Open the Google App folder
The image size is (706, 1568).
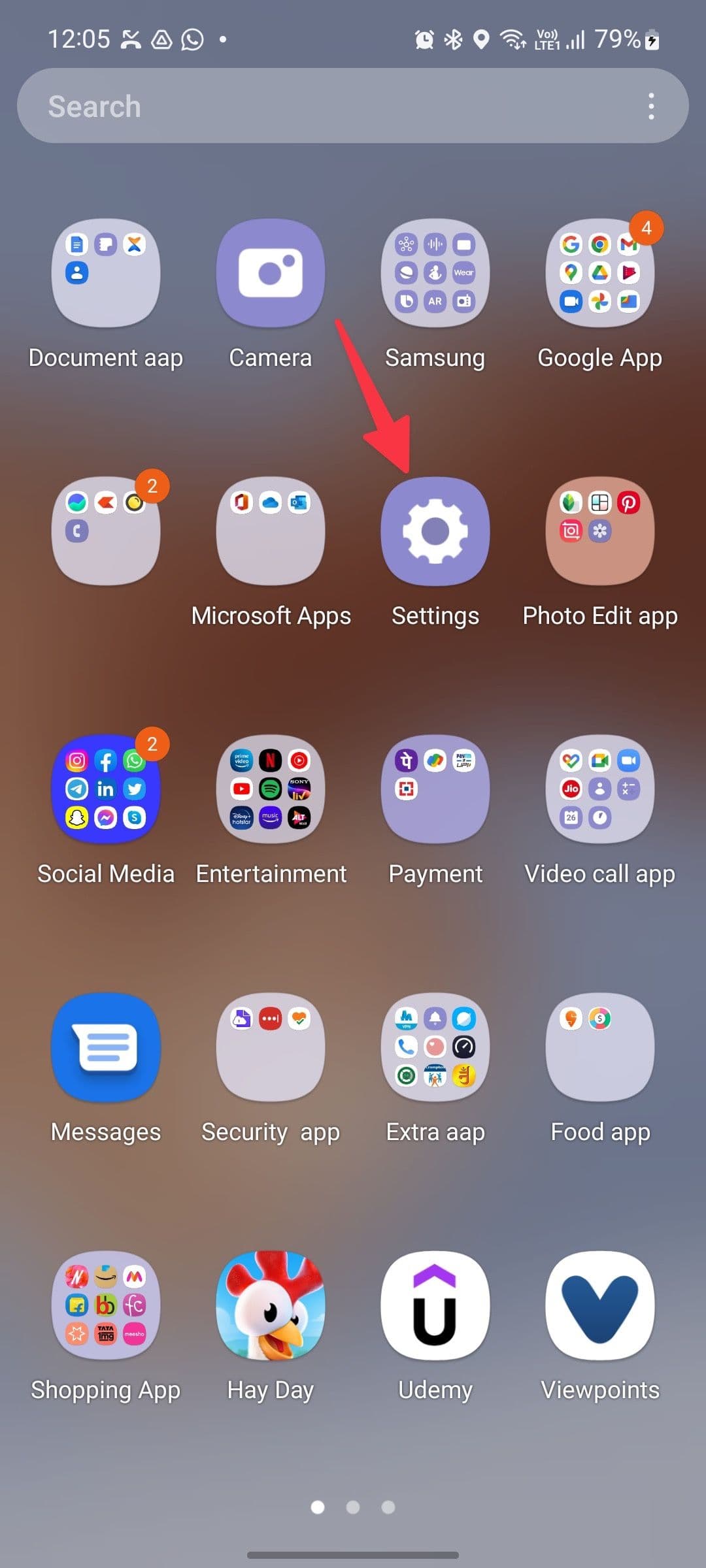599,272
